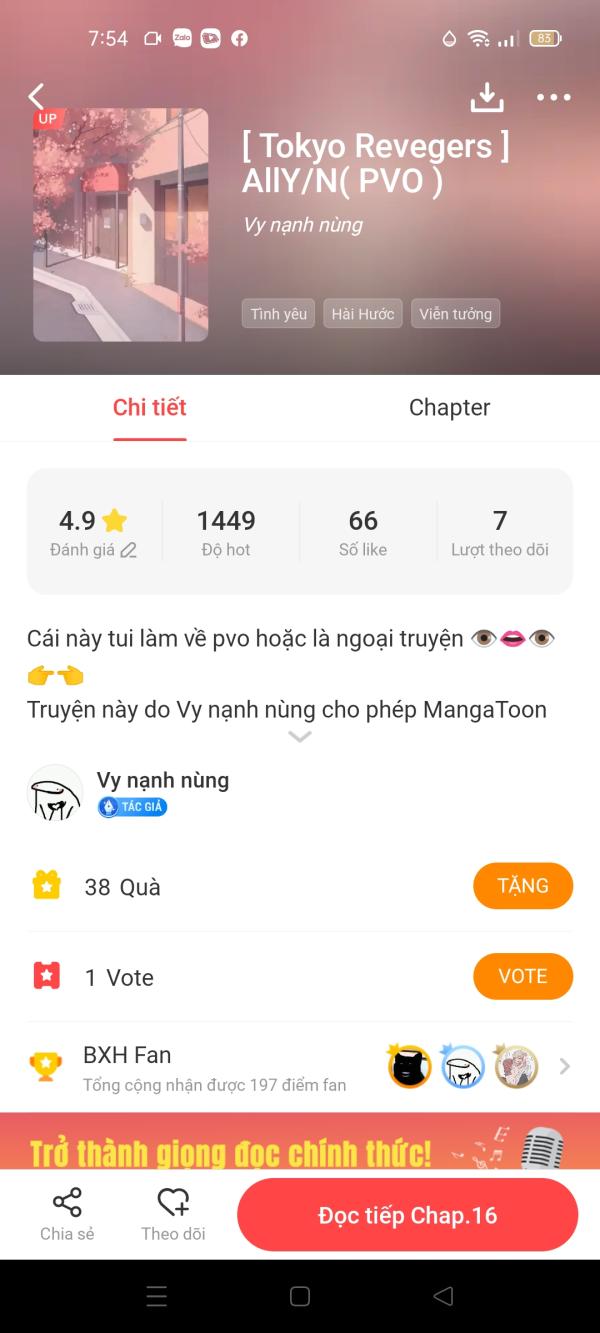The width and height of the screenshot is (600, 1333).
Task: Edit your rating under Đánh giá
Action: (x=128, y=550)
